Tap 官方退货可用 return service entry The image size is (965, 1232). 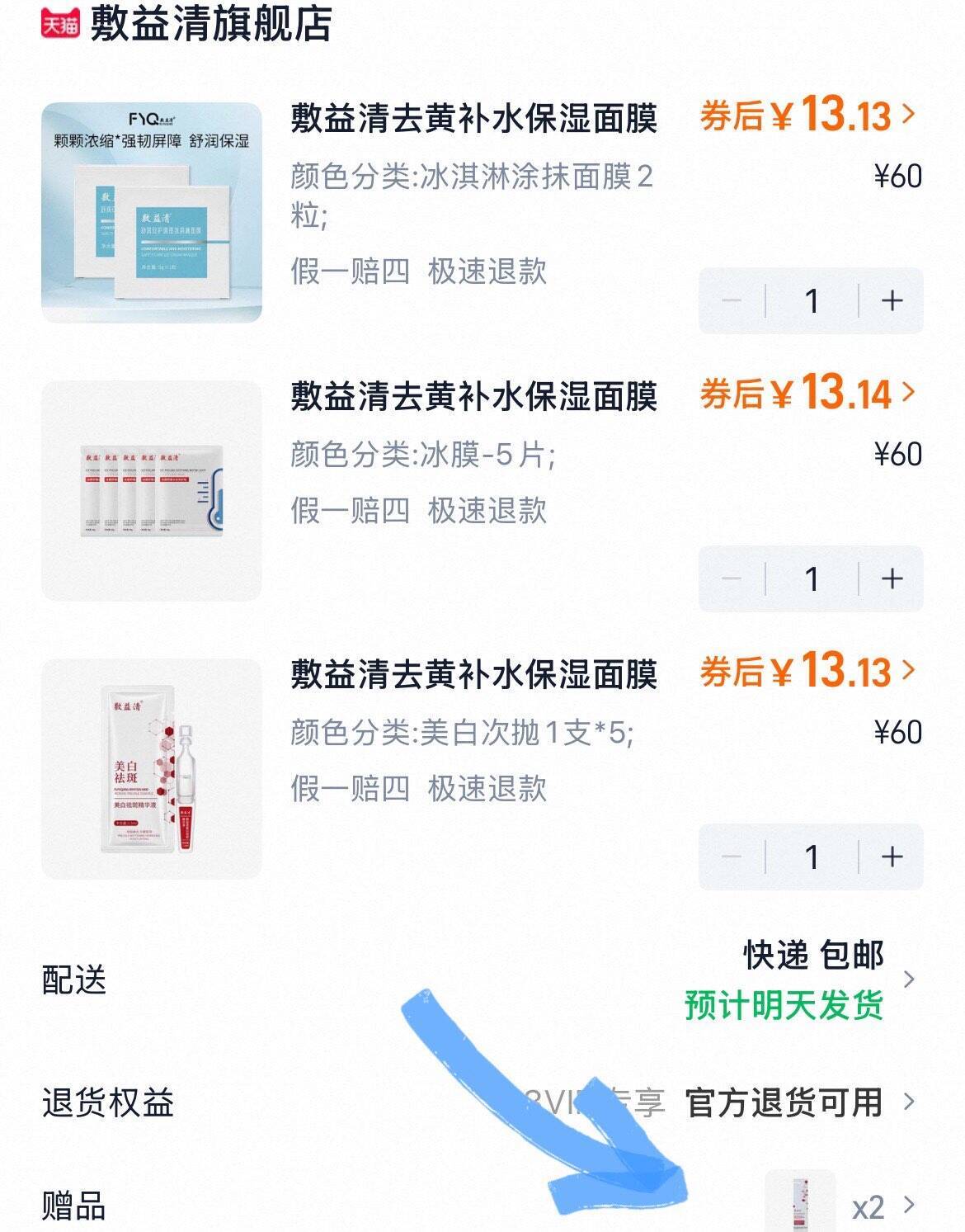pos(784,1101)
